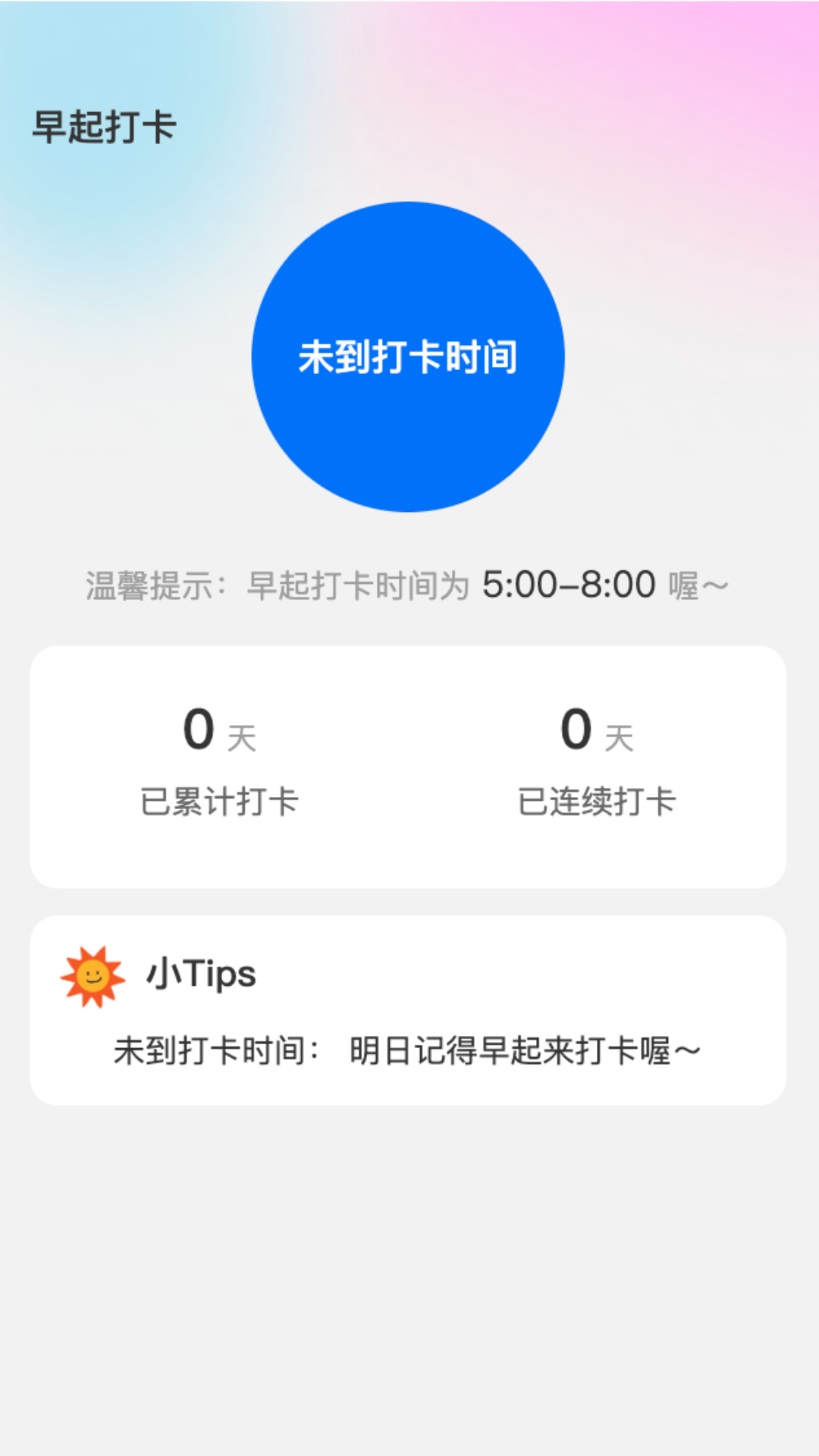This screenshot has width=819, height=1456.
Task: Tap the 小Tips title text
Action: [x=201, y=975]
